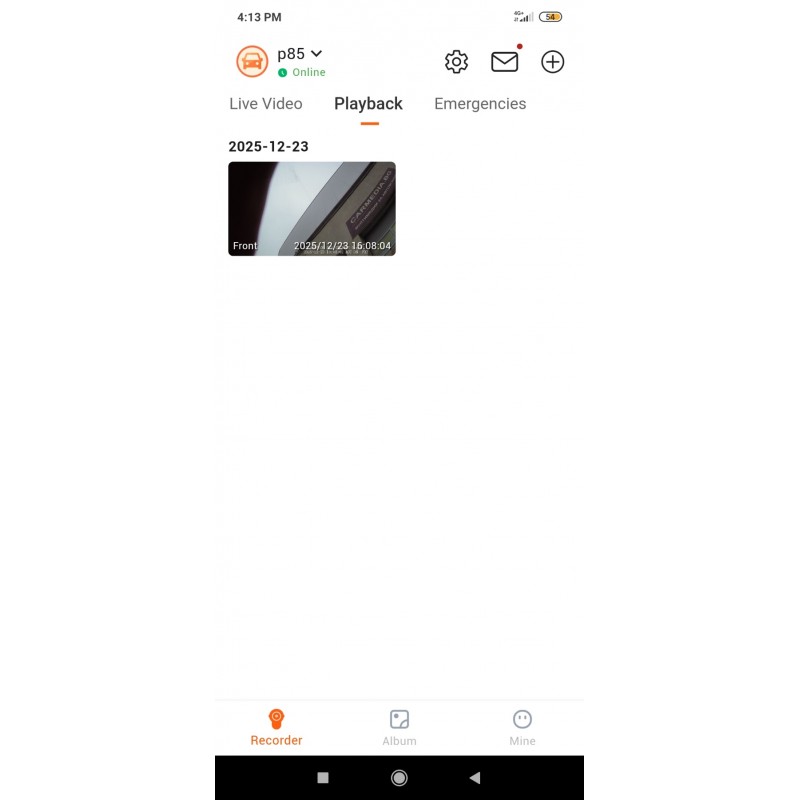The width and height of the screenshot is (800, 800).
Task: Open the settings gear icon
Action: click(456, 62)
